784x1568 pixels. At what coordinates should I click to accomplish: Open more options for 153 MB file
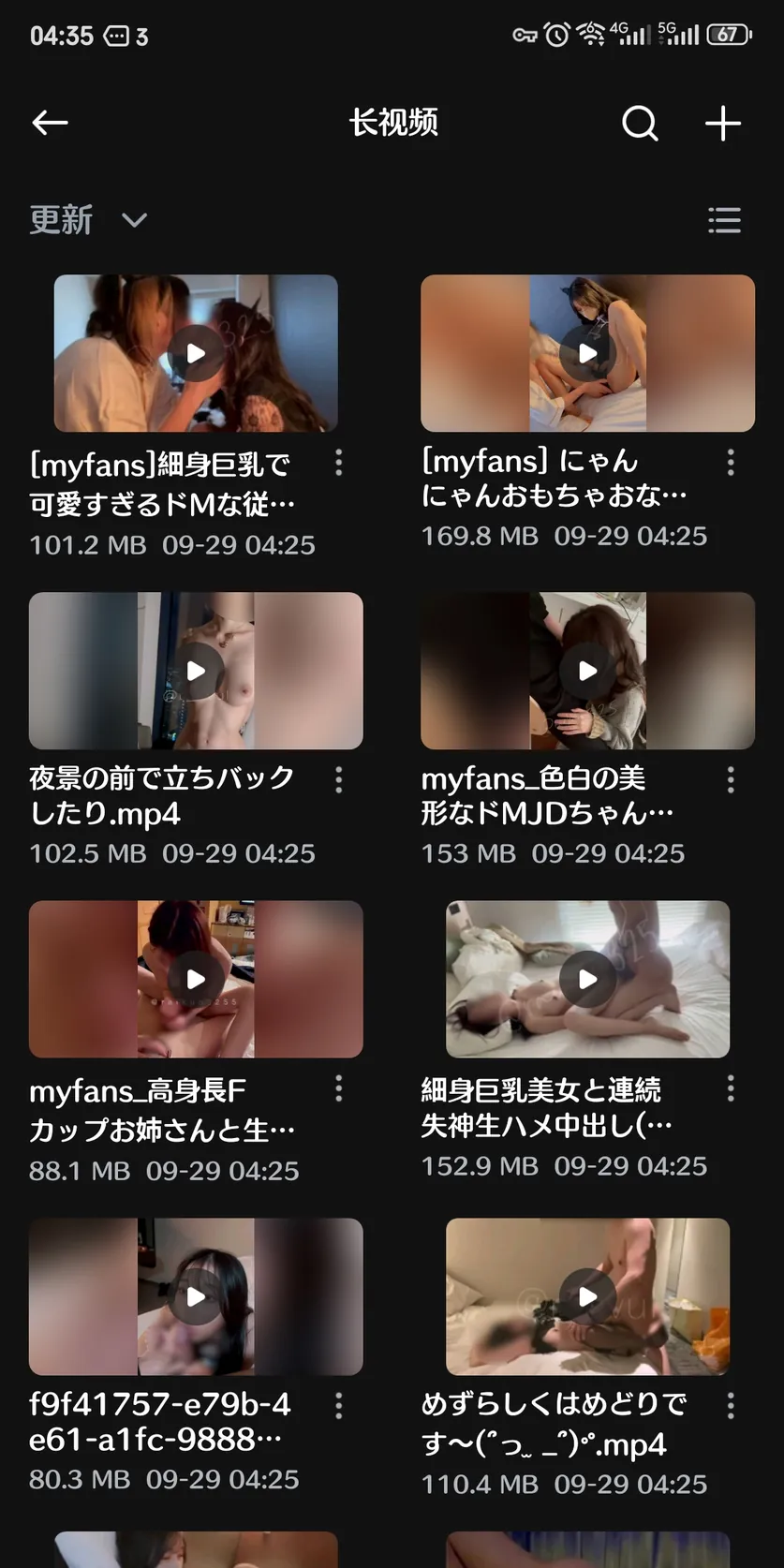(x=731, y=780)
